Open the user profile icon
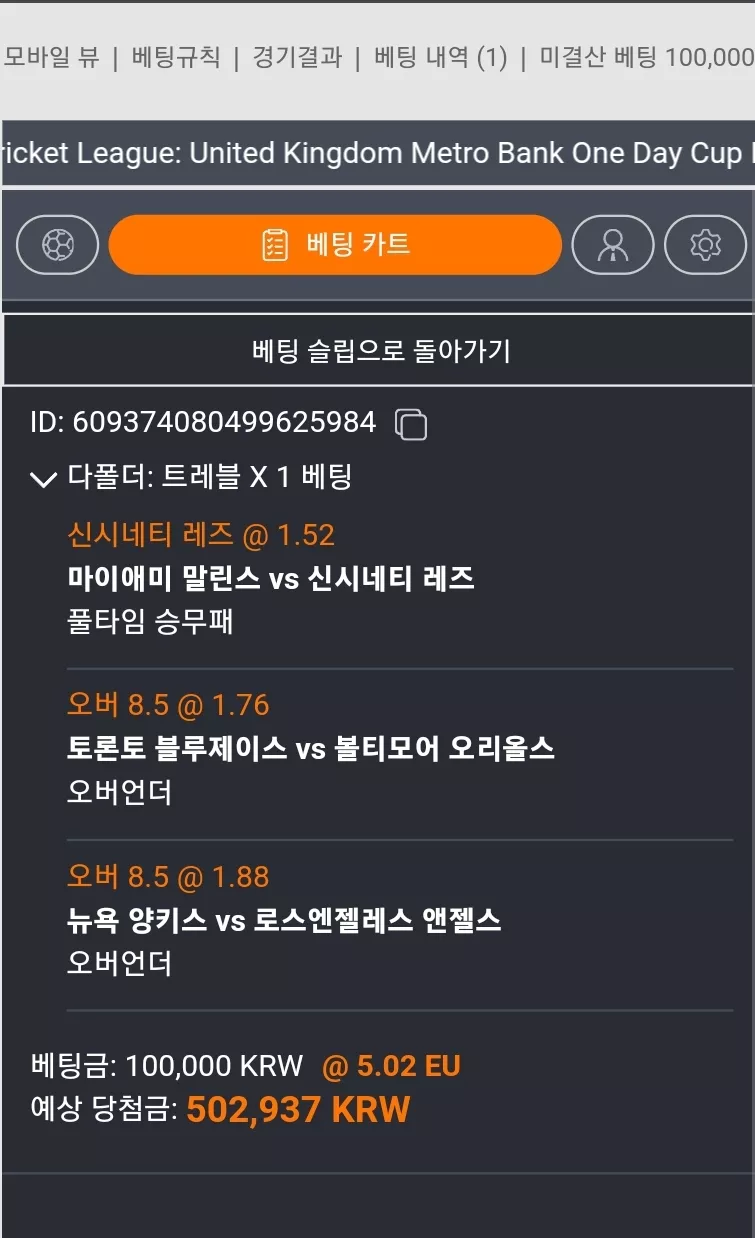 [x=613, y=245]
